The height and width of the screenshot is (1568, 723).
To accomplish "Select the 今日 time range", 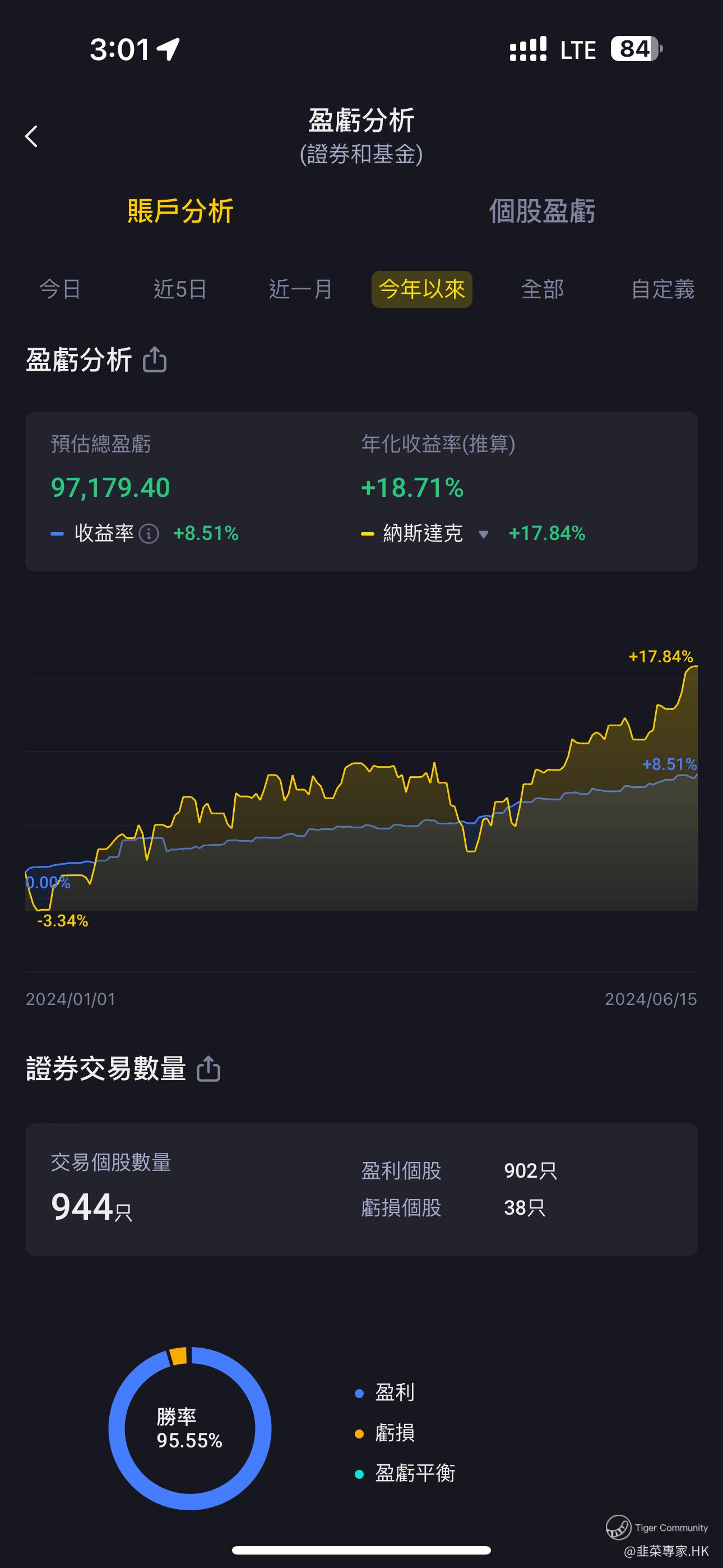I will coord(61,289).
